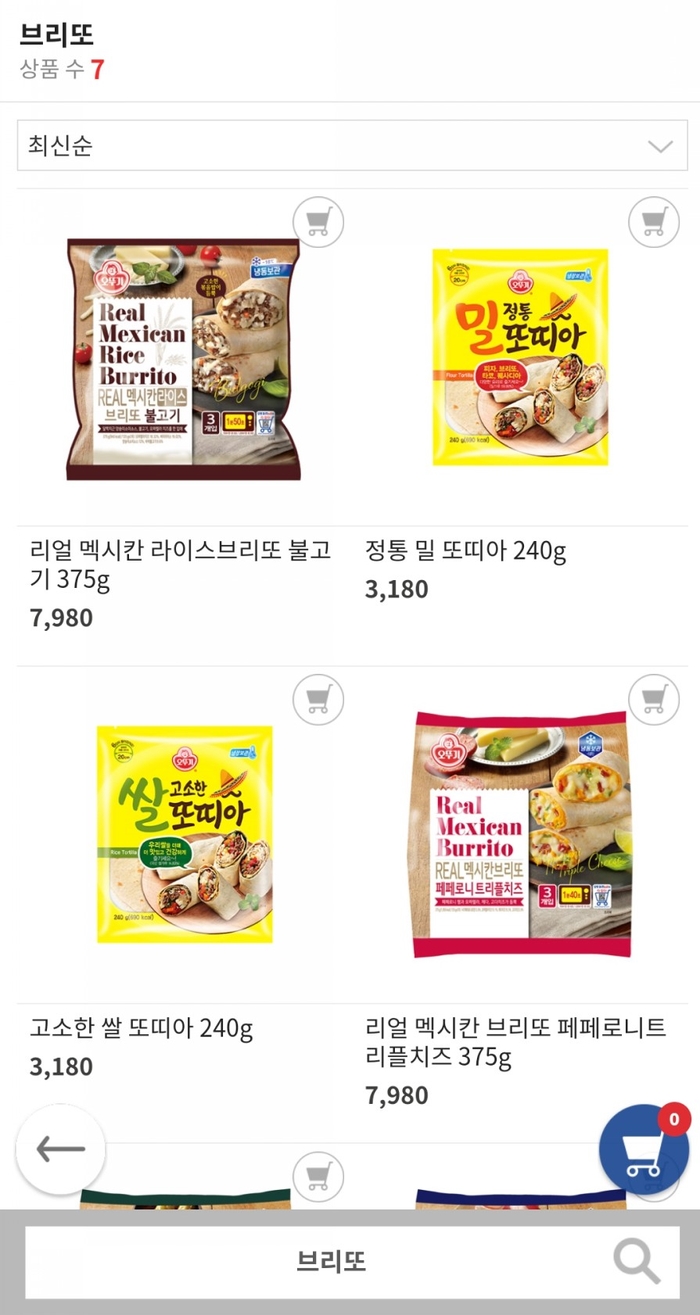This screenshot has width=700, height=1315.
Task: Add 정통 밀 또띠아 240g to cart
Action: point(653,222)
